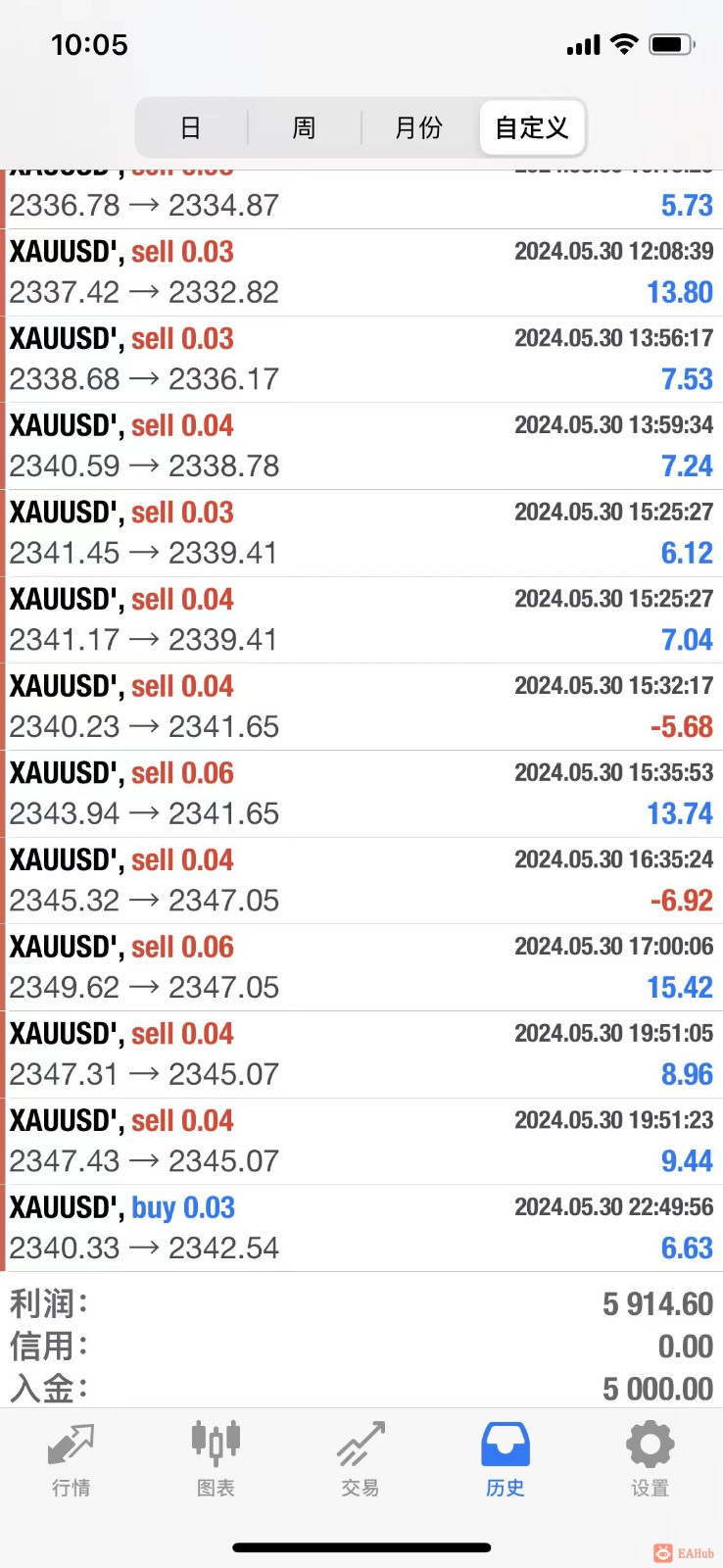
Task: View details of the 13:59:34 sell trade
Action: tap(361, 446)
